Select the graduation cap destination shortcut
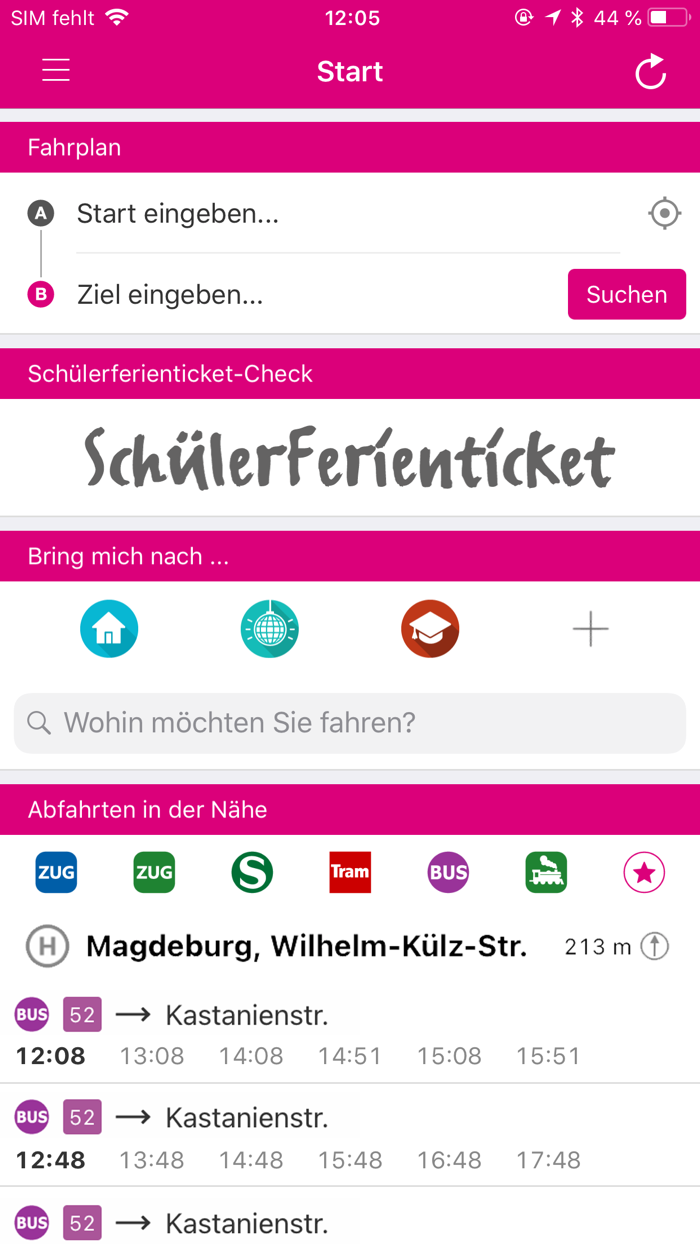The height and width of the screenshot is (1244, 700). click(x=430, y=629)
